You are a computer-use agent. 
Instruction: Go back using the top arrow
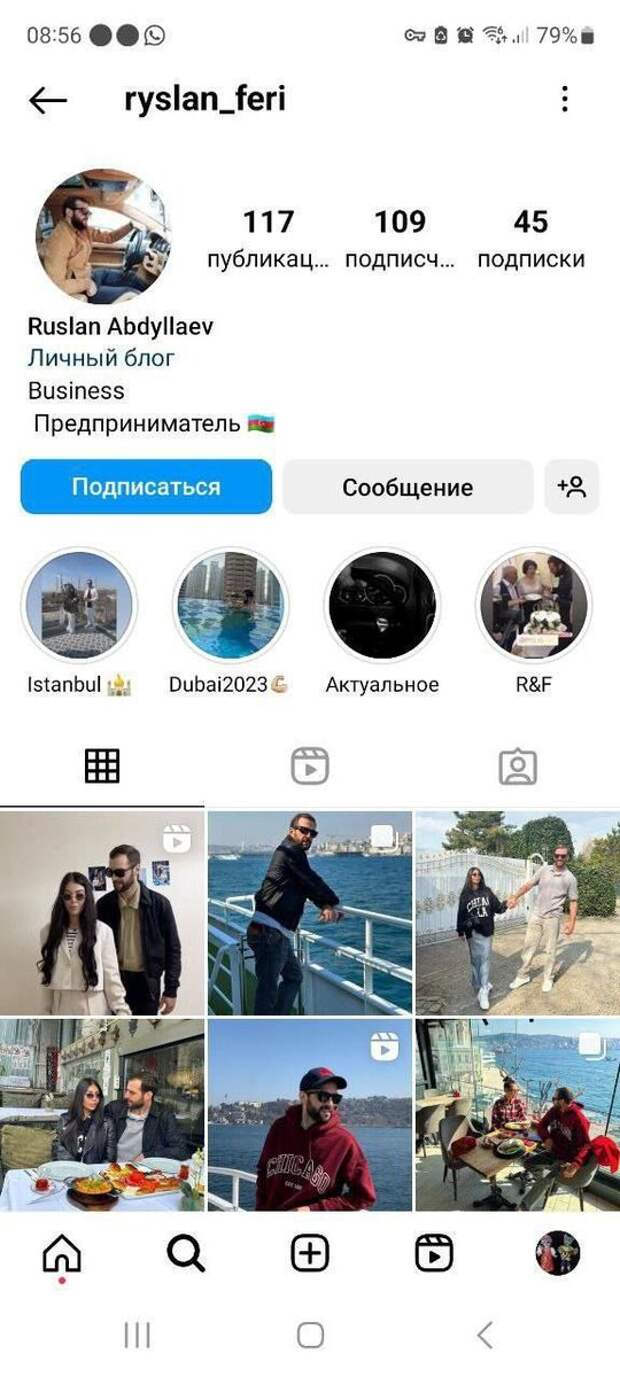coord(48,99)
